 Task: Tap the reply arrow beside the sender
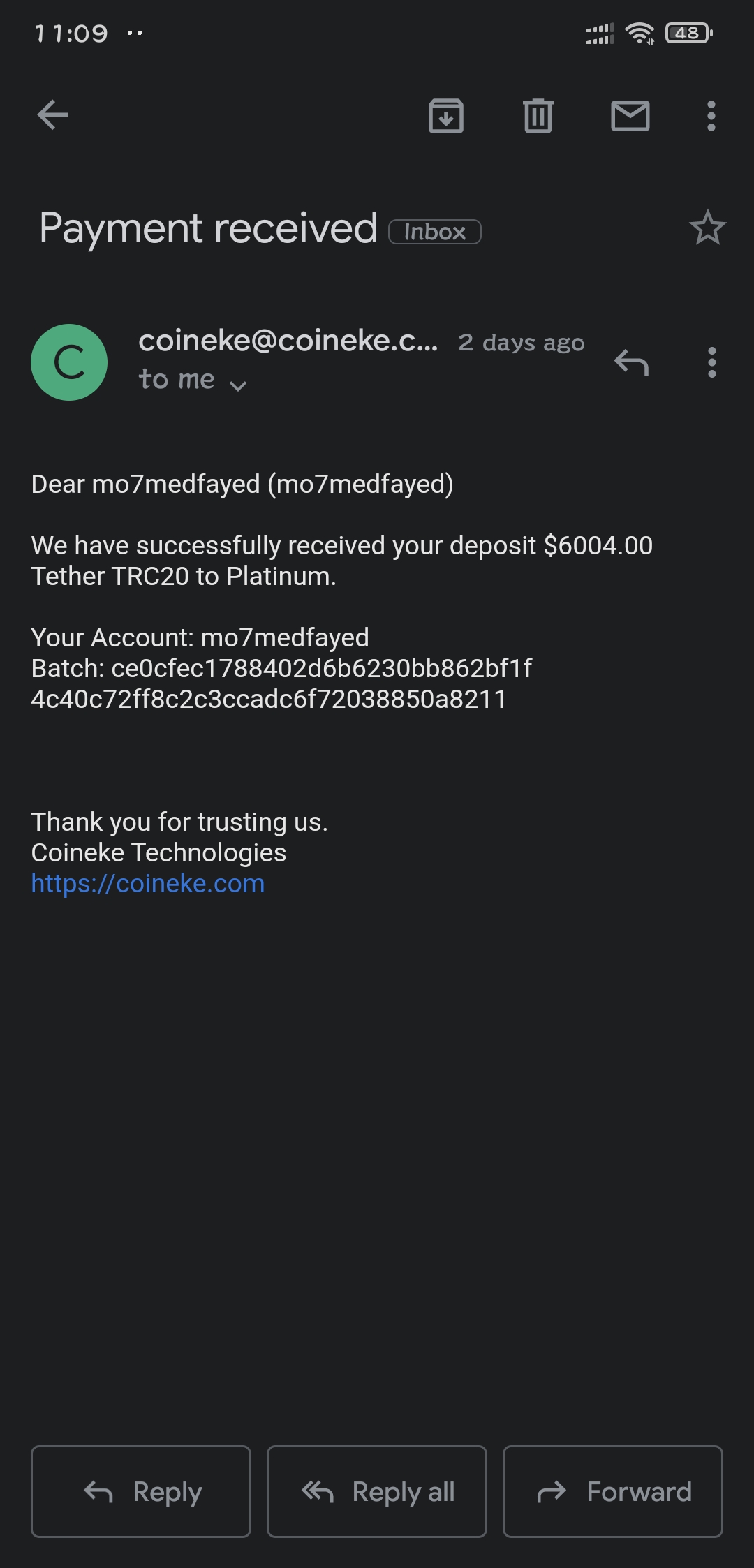pos(631,362)
